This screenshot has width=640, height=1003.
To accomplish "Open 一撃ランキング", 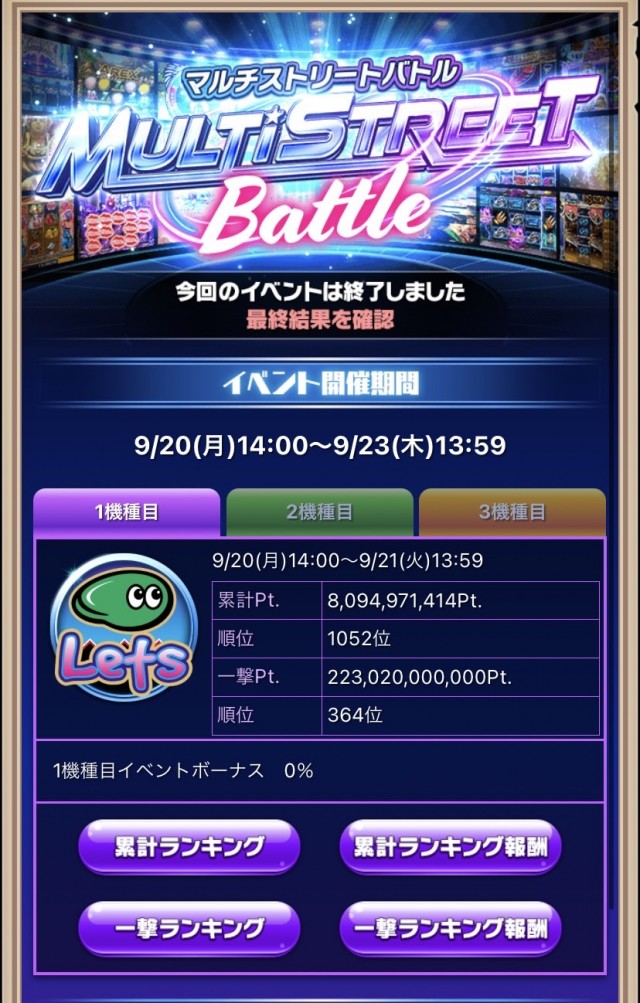I will click(189, 928).
